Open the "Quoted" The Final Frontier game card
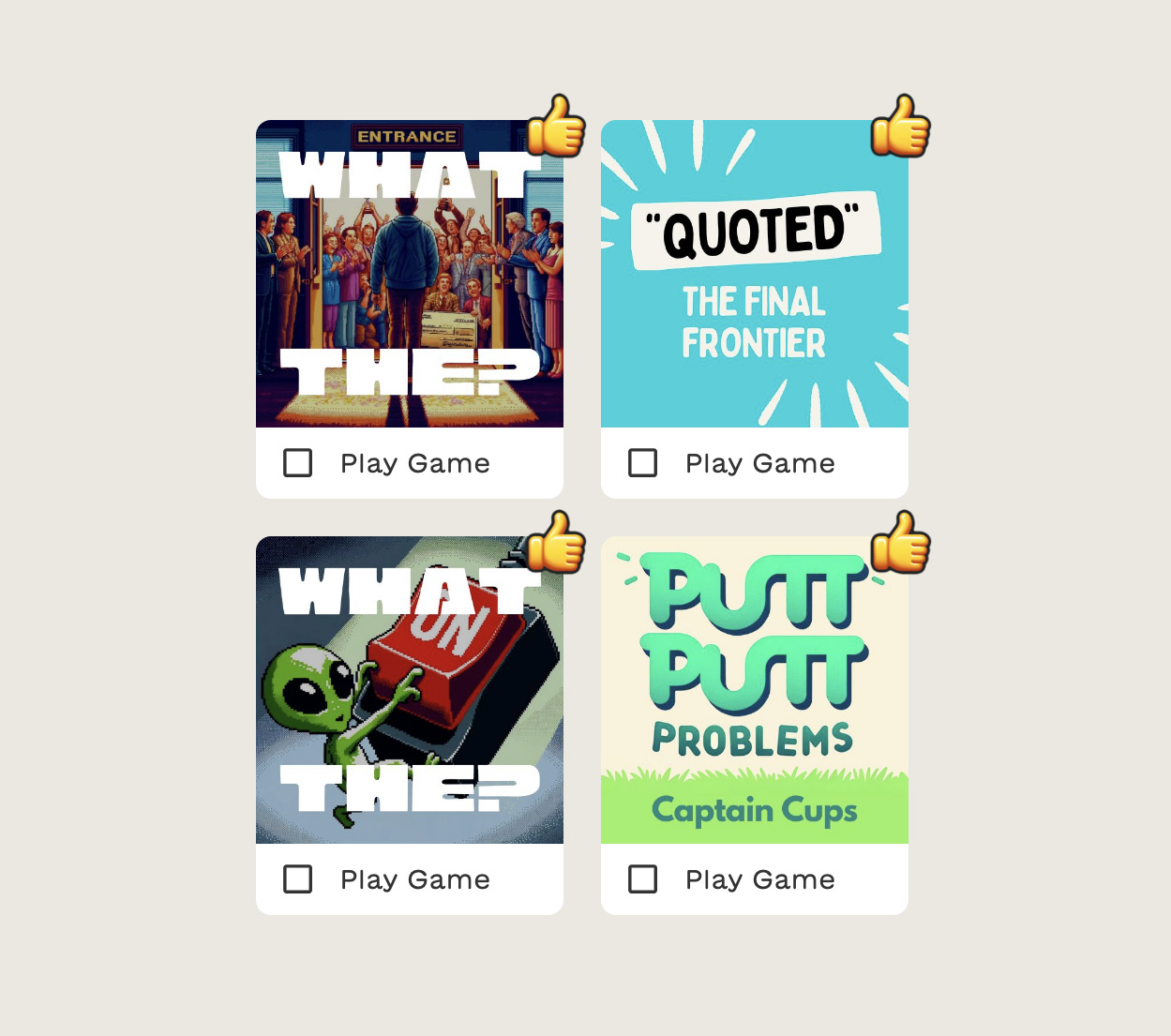 [754, 274]
